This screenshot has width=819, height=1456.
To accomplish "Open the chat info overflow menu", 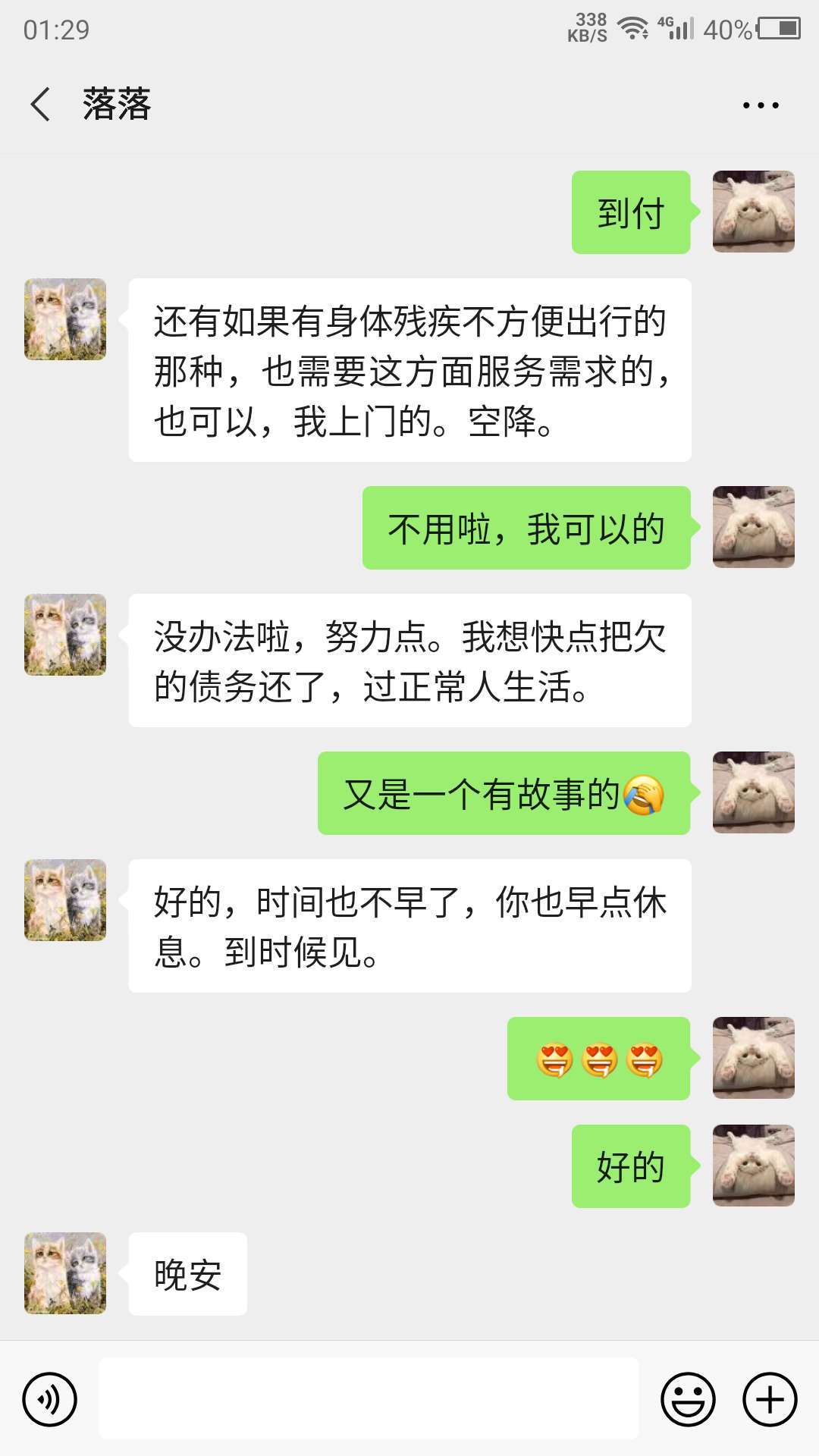I will click(x=761, y=105).
